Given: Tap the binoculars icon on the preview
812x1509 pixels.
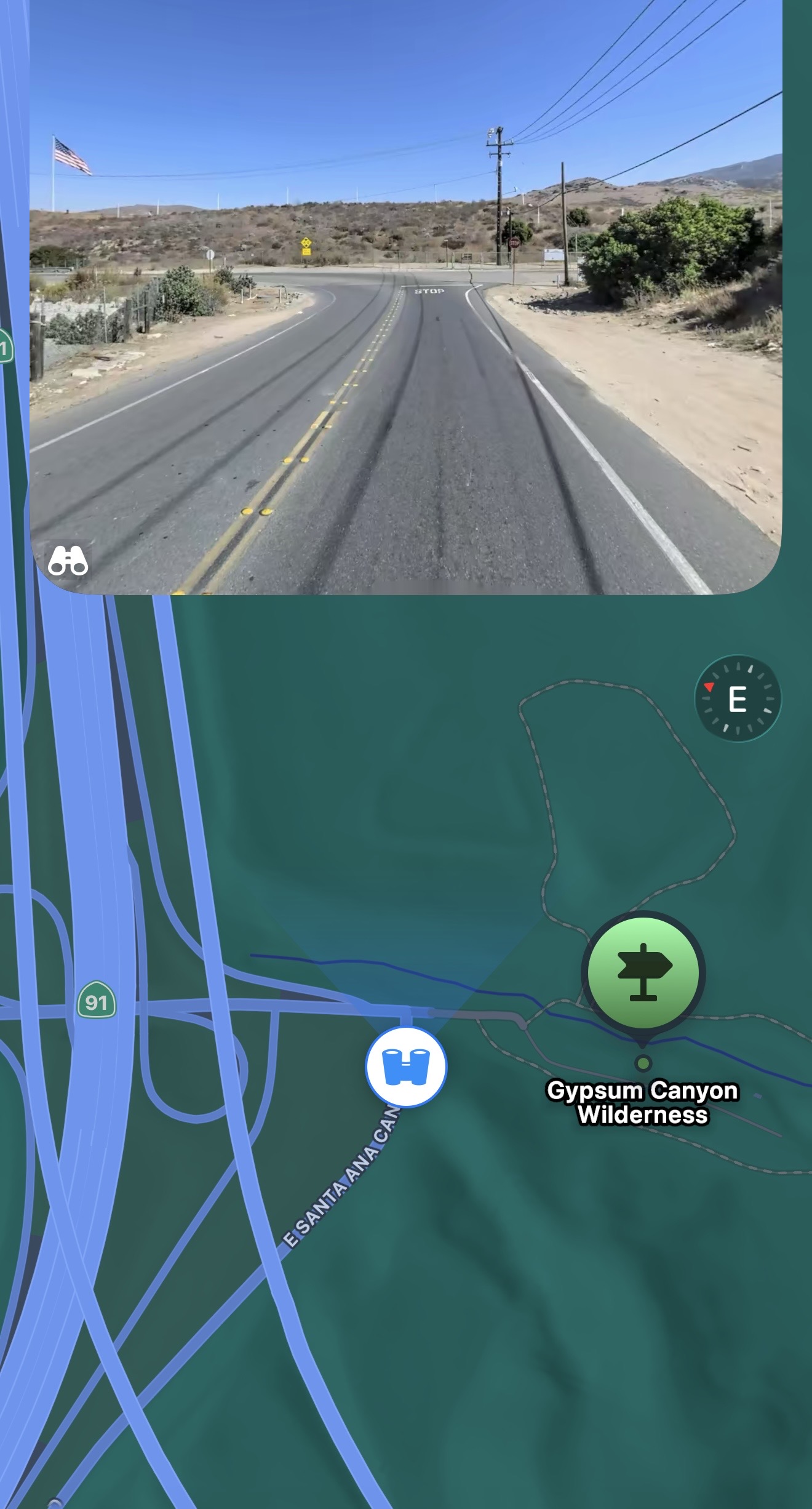Looking at the screenshot, I should click(68, 561).
